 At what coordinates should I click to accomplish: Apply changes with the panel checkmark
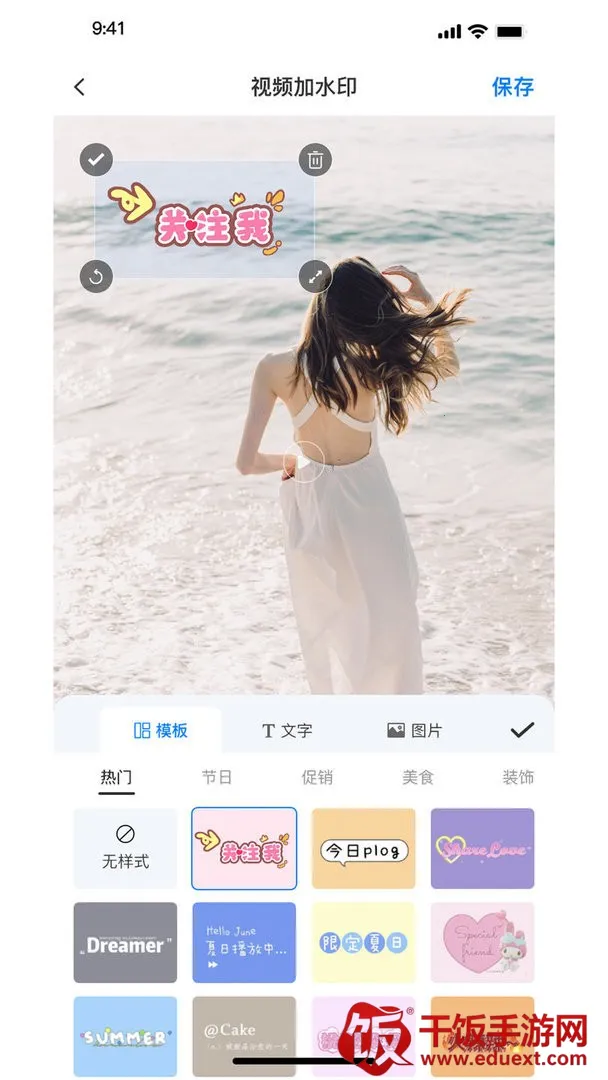coord(522,731)
